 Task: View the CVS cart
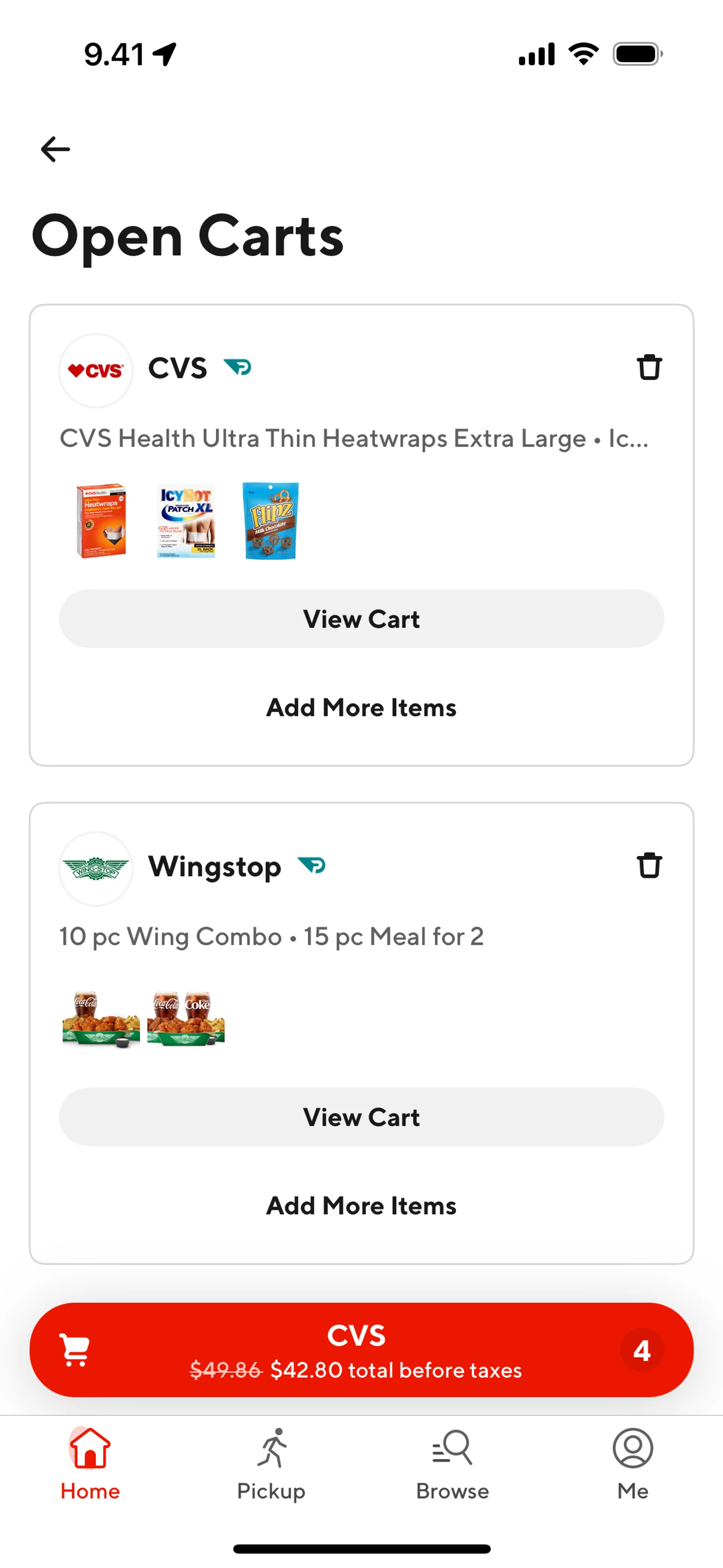[361, 619]
